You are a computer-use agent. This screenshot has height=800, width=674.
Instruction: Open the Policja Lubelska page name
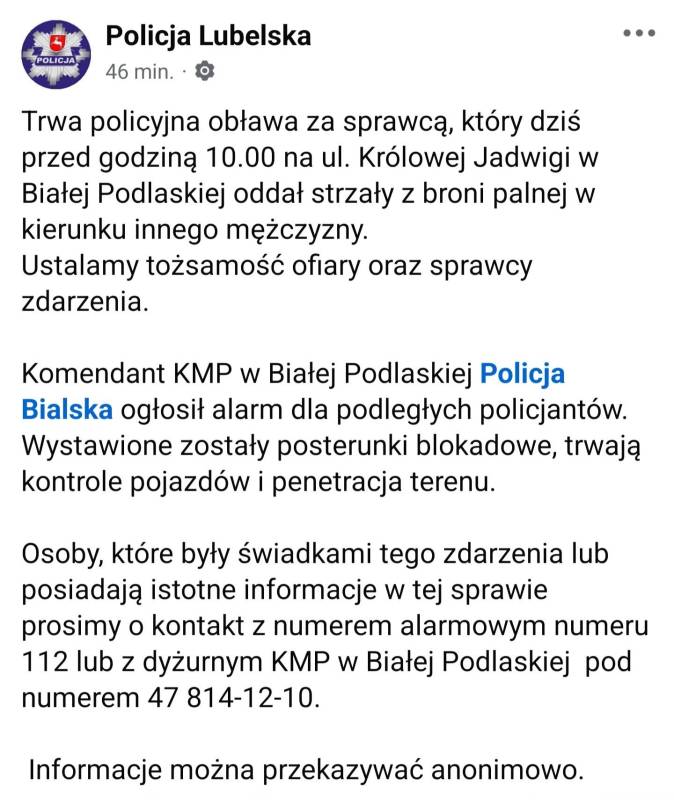[208, 36]
